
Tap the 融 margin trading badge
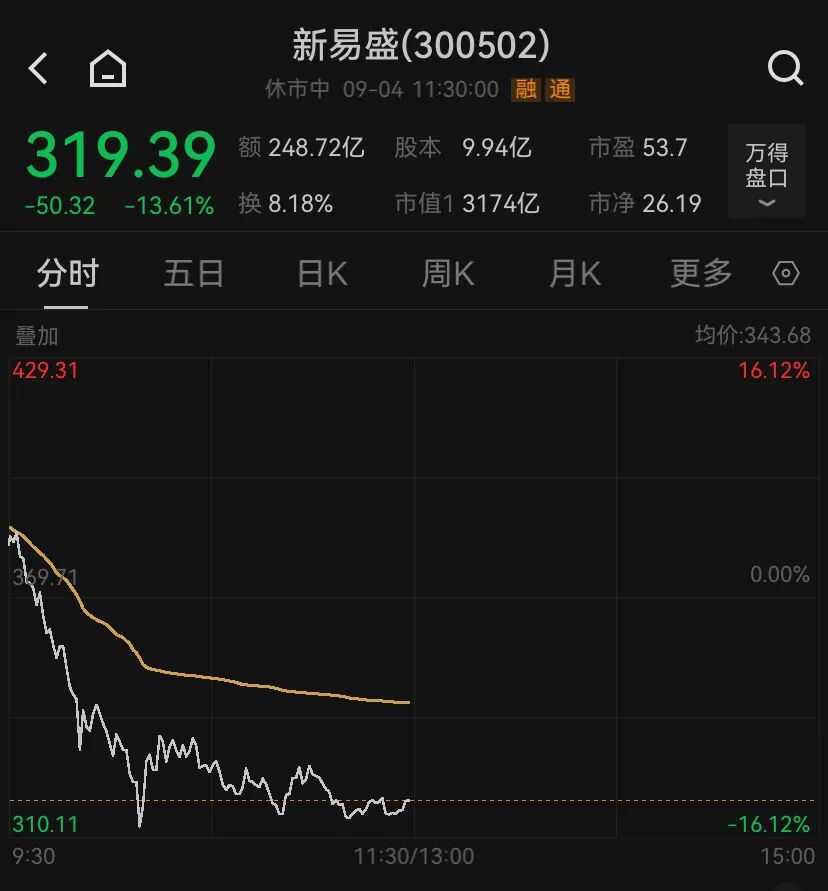click(x=523, y=90)
